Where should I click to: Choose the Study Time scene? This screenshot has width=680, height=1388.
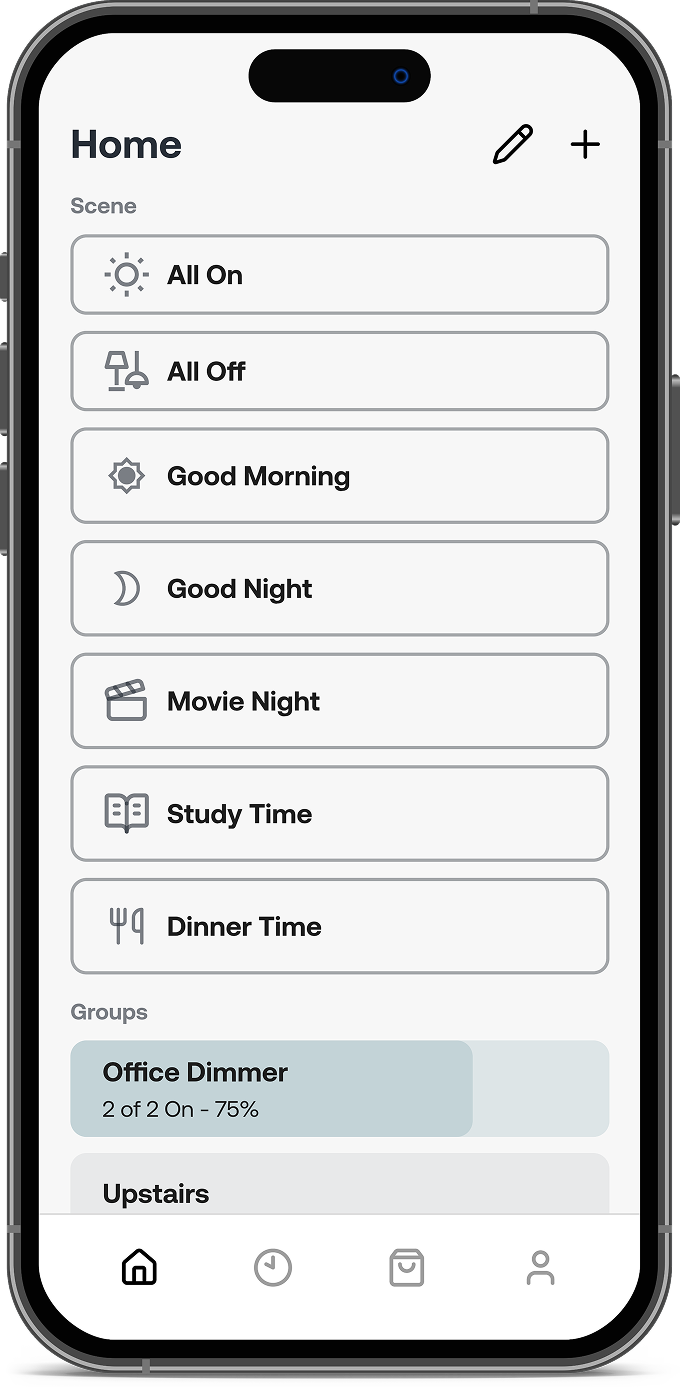click(x=339, y=813)
